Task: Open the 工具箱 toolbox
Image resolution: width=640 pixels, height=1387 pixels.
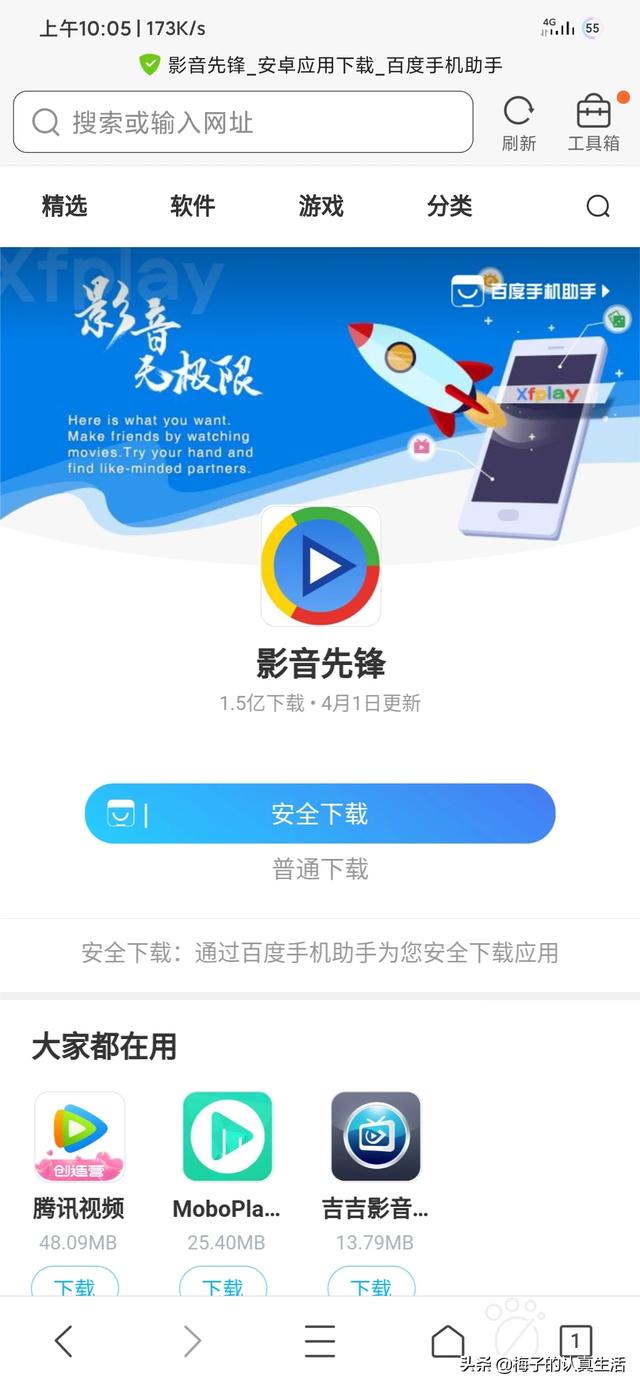Action: (x=594, y=122)
